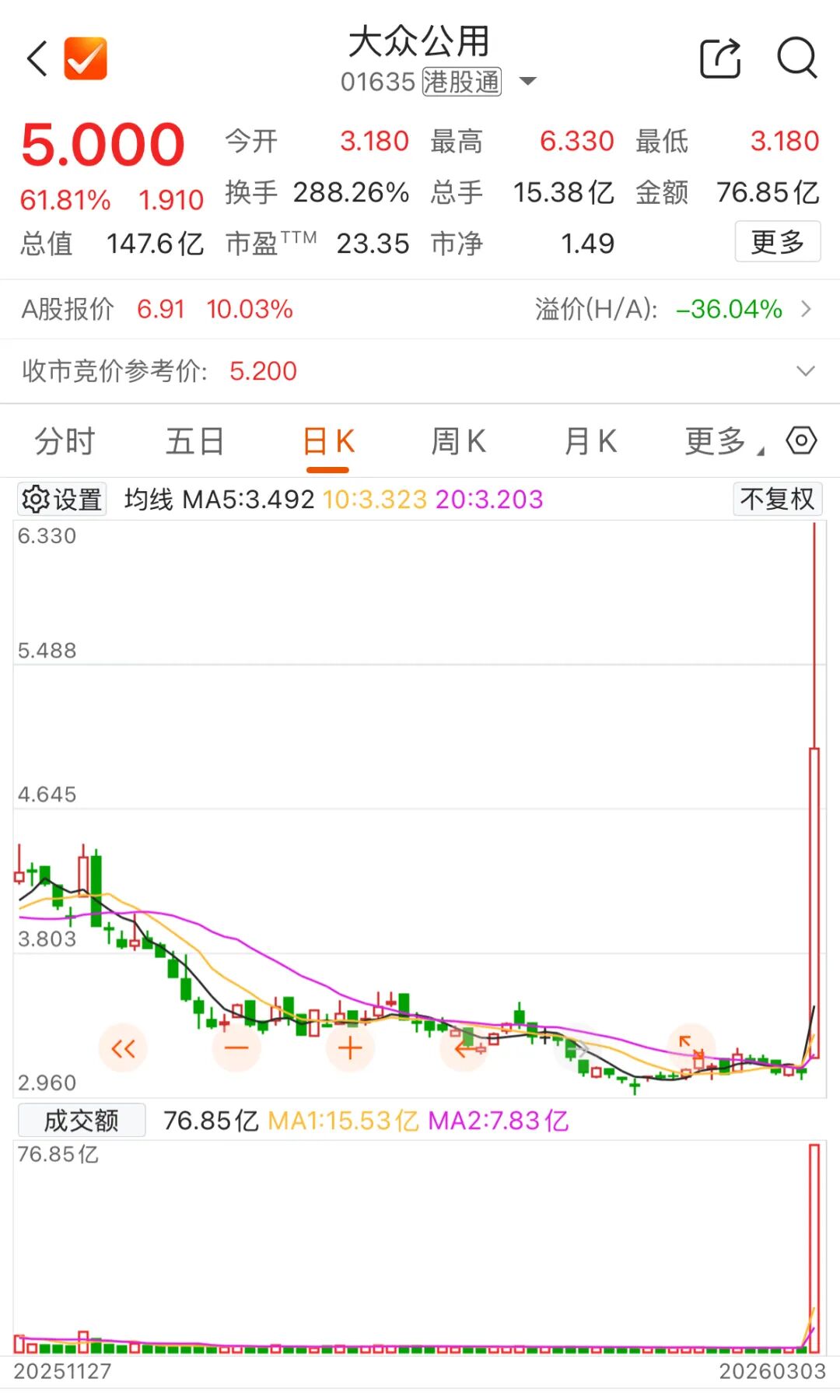Tap the double-arrow chart rewind button
The image size is (840, 1400).
tap(123, 1048)
